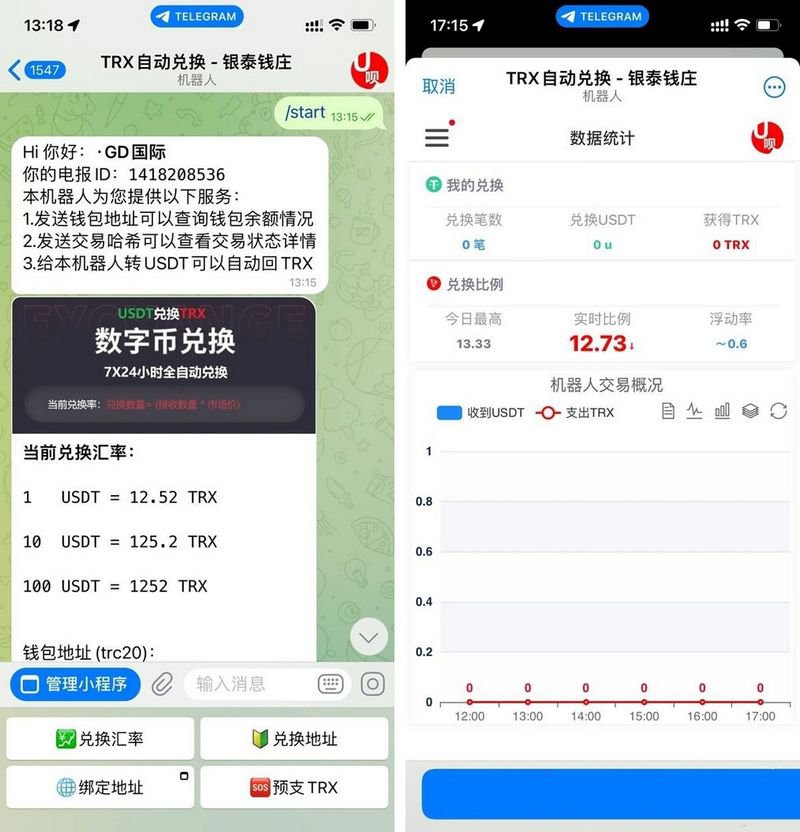Open the ... more options menu
This screenshot has width=800, height=832.
(774, 87)
